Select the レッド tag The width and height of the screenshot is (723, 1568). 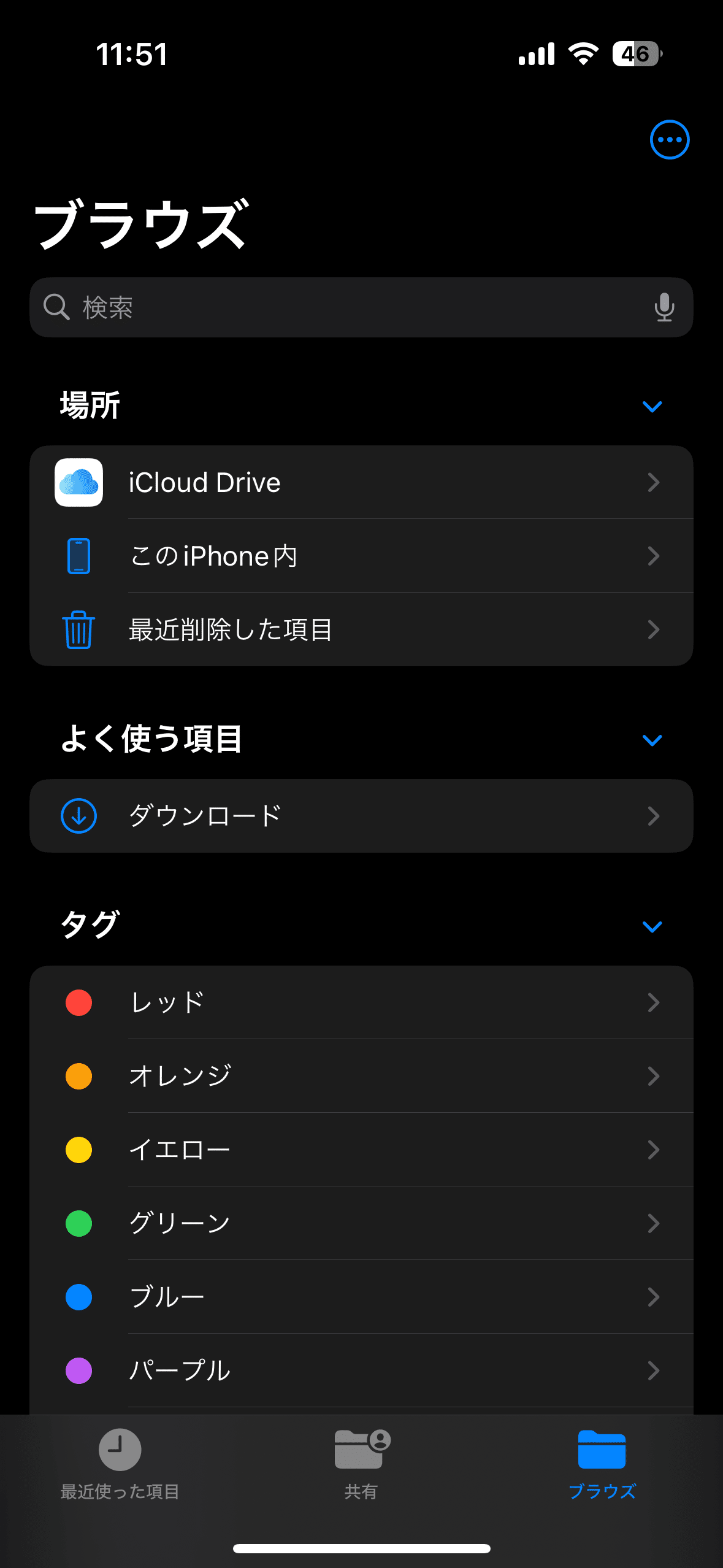[x=361, y=1002]
